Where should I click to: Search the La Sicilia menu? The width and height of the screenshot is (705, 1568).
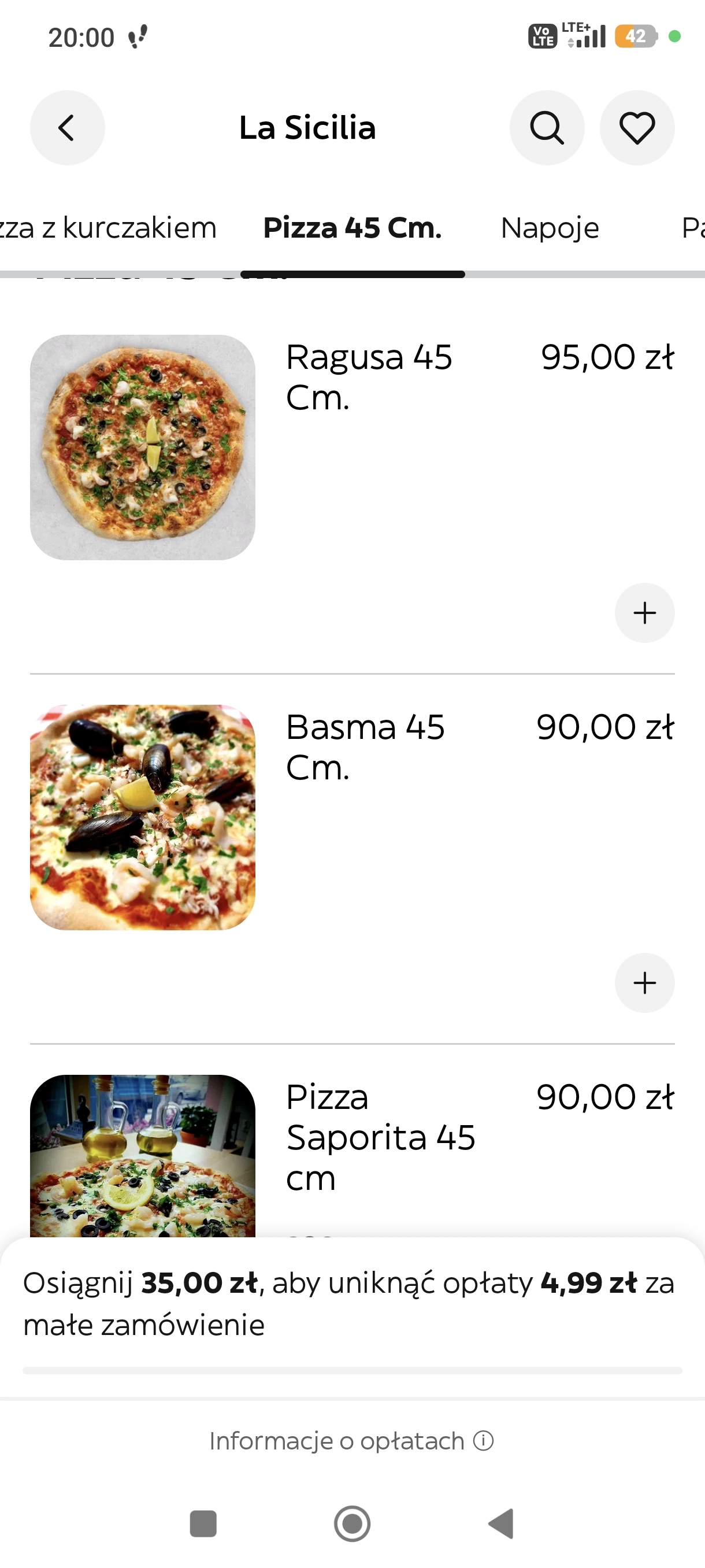click(546, 128)
